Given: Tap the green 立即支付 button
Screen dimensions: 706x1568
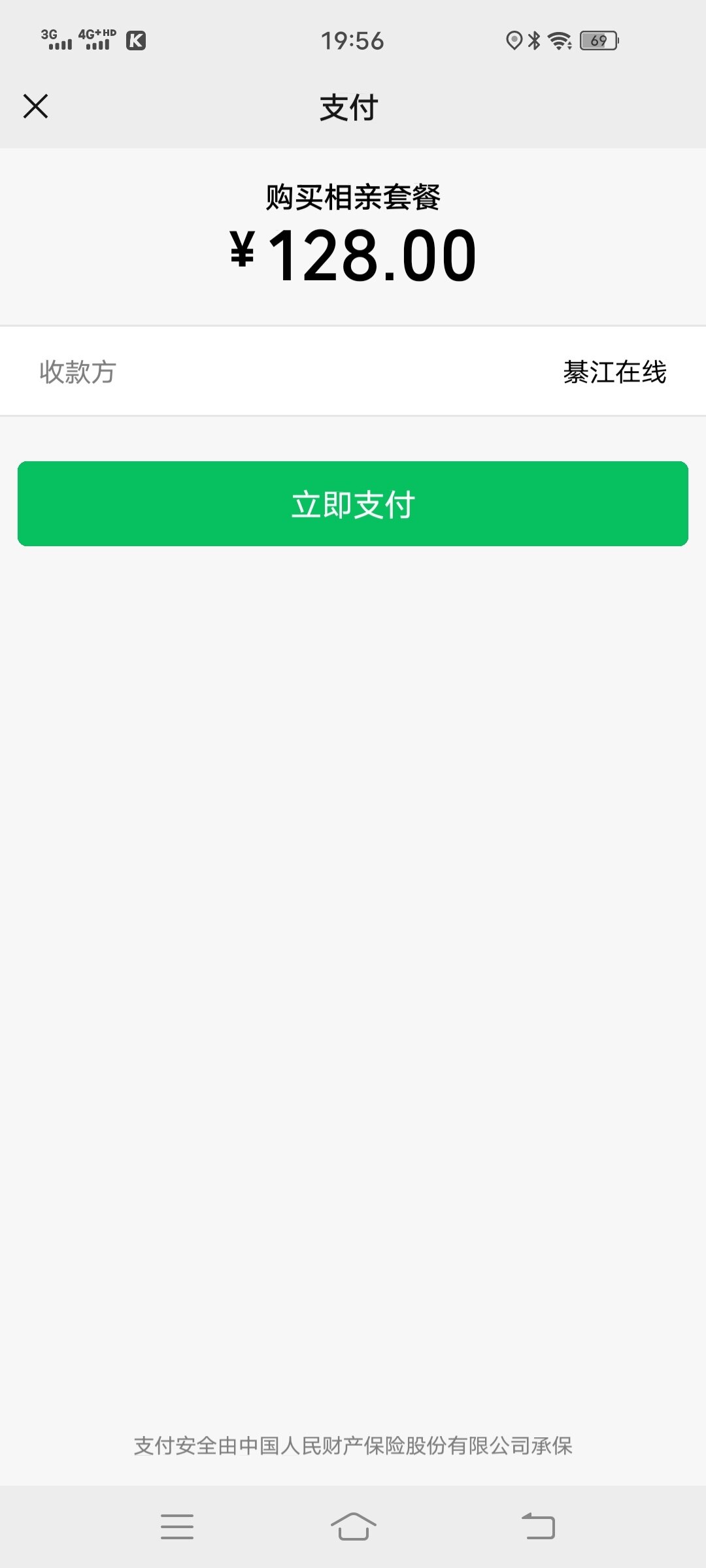Looking at the screenshot, I should pyautogui.click(x=353, y=504).
